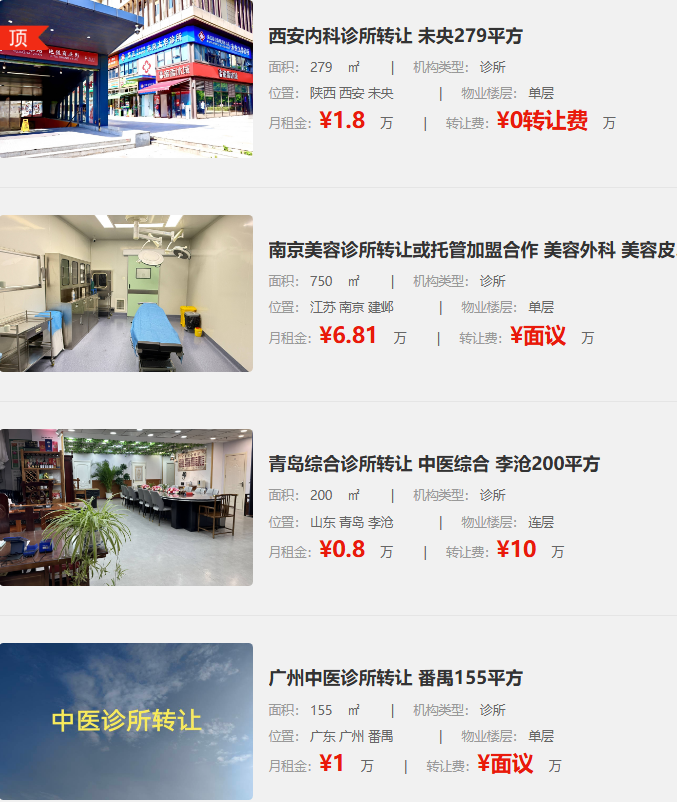Viewport: 677px width, 802px height.
Task: Tap the 中医诊所转让 banner image
Action: pos(126,720)
